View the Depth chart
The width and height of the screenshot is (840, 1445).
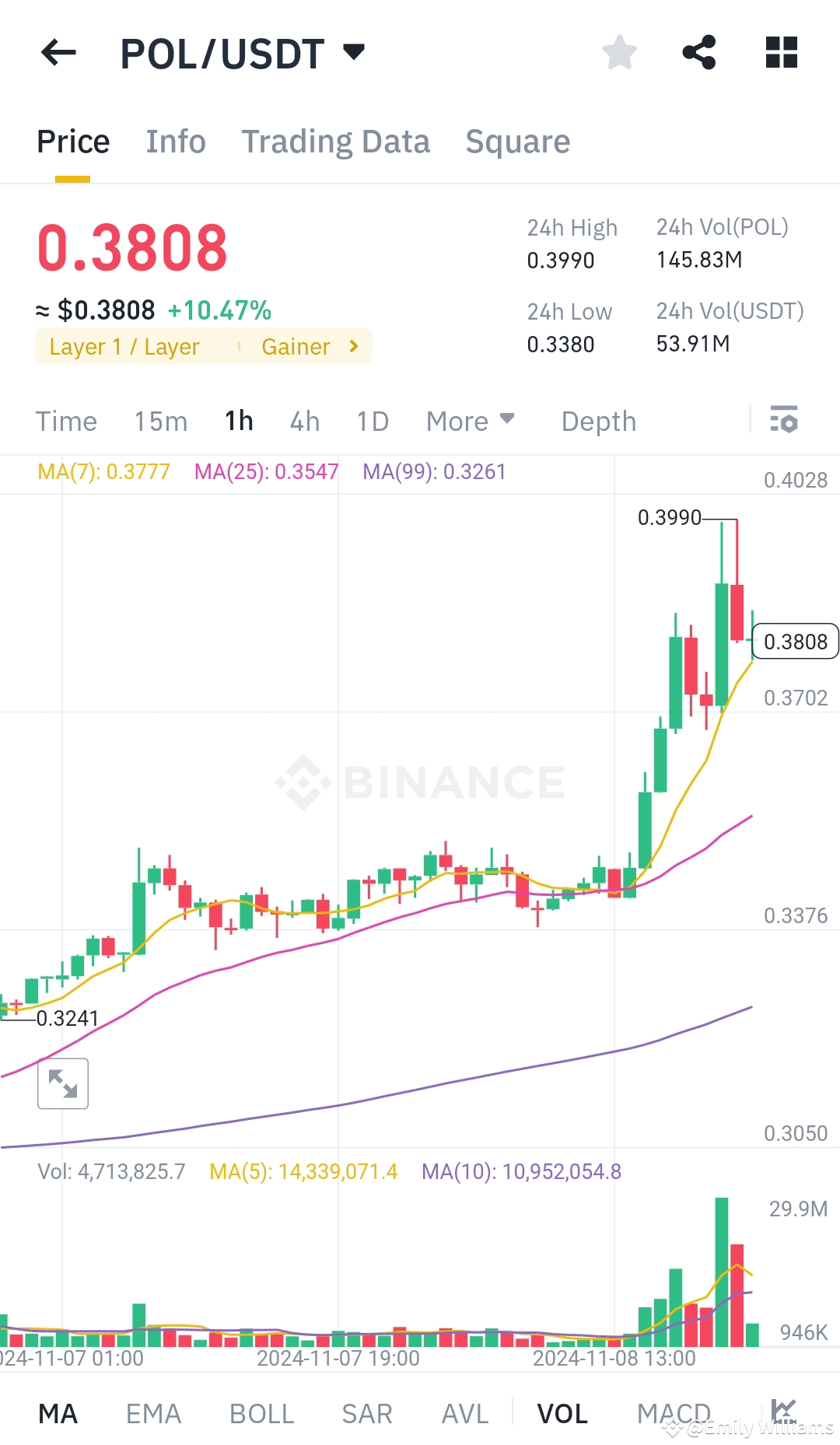tap(597, 420)
